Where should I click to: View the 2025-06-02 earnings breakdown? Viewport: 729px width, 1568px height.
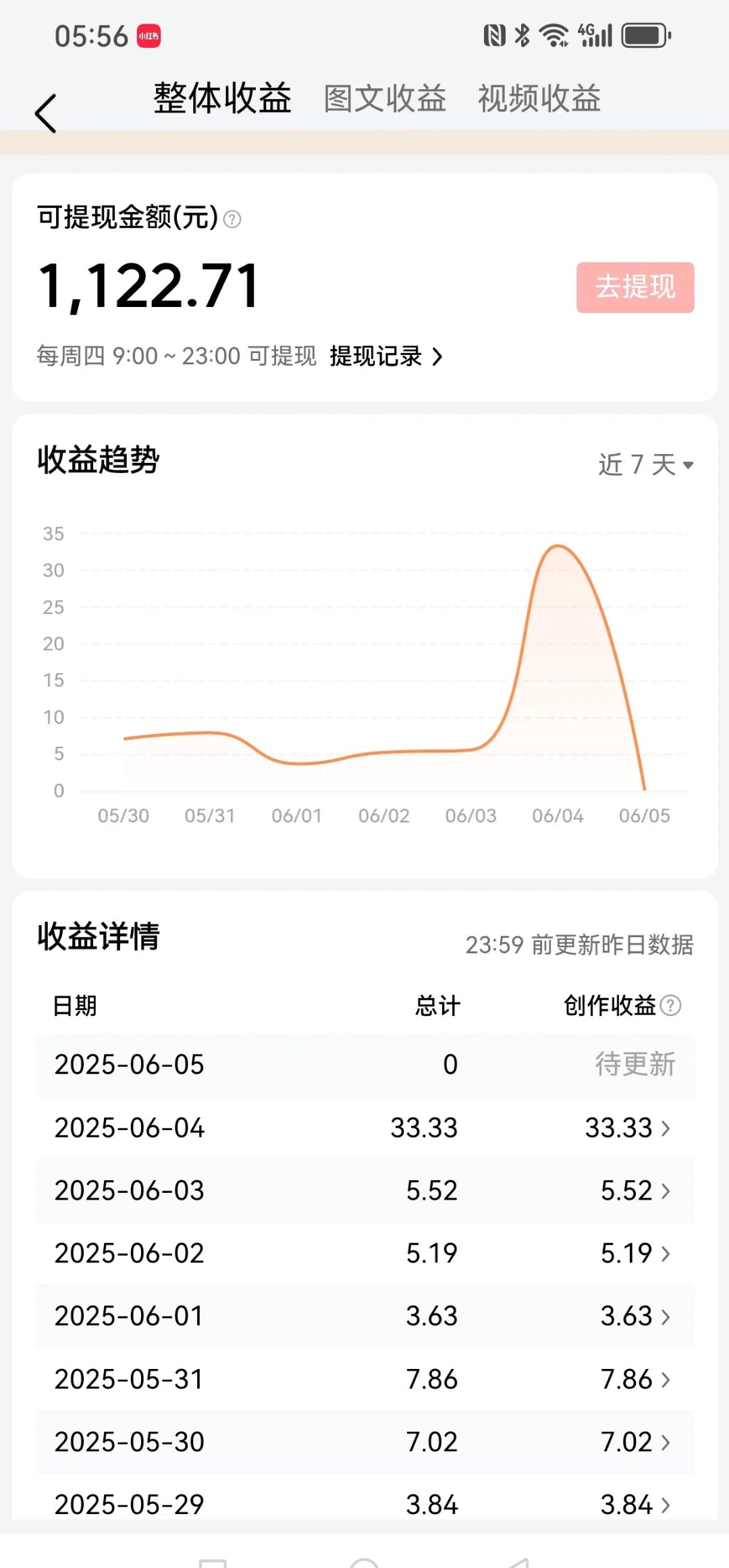click(x=634, y=1254)
